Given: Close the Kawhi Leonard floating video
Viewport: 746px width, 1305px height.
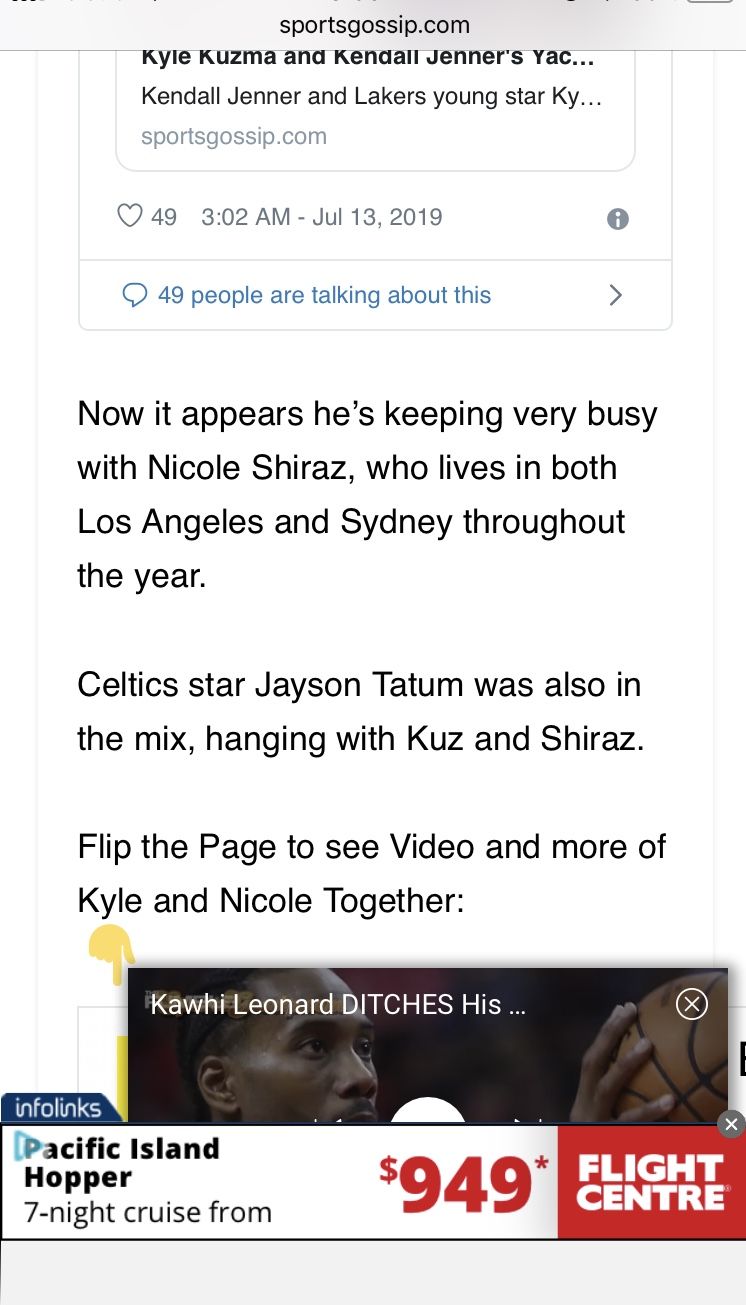Looking at the screenshot, I should (x=692, y=1004).
